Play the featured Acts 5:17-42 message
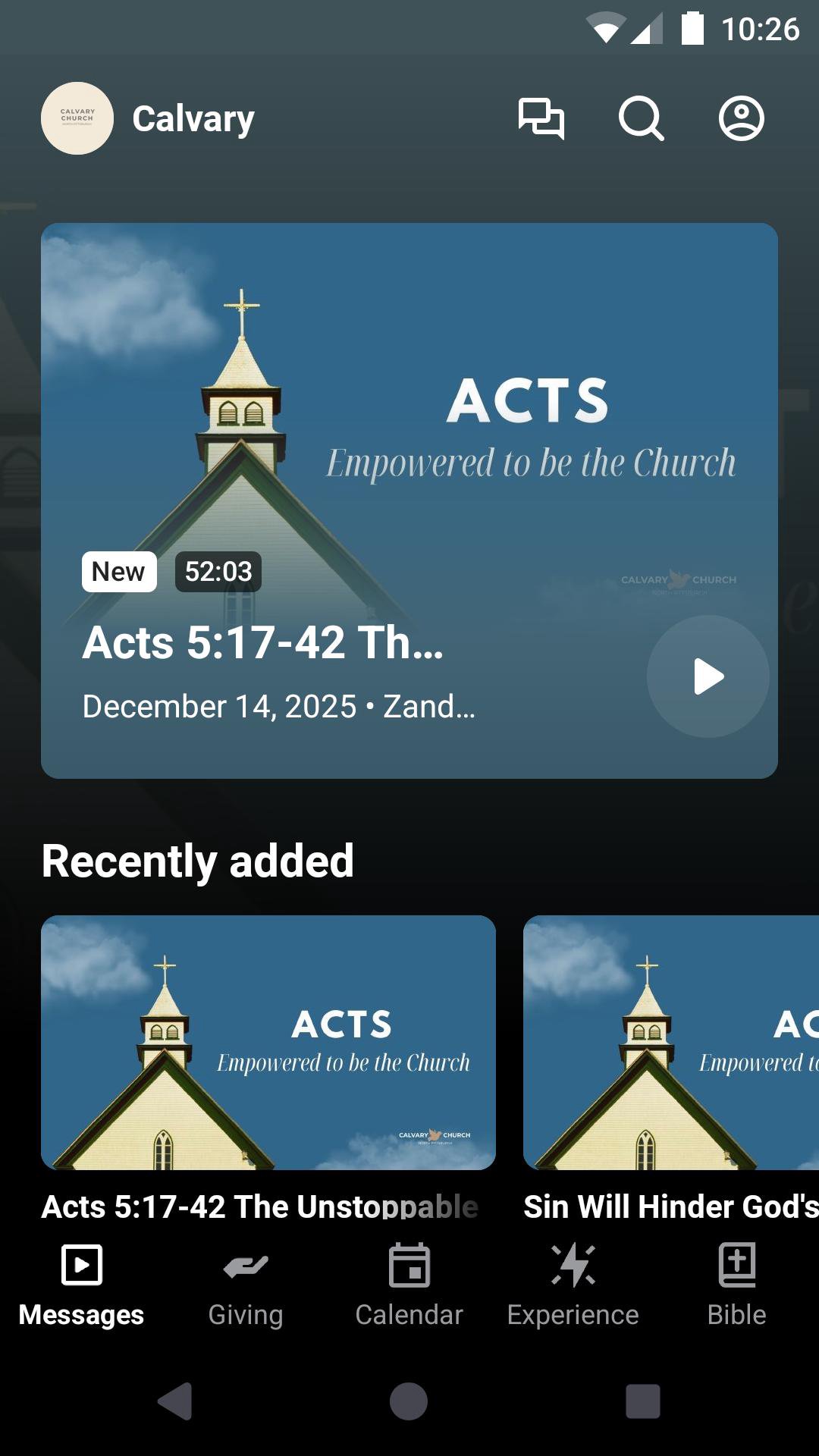The image size is (819, 1456). (708, 676)
